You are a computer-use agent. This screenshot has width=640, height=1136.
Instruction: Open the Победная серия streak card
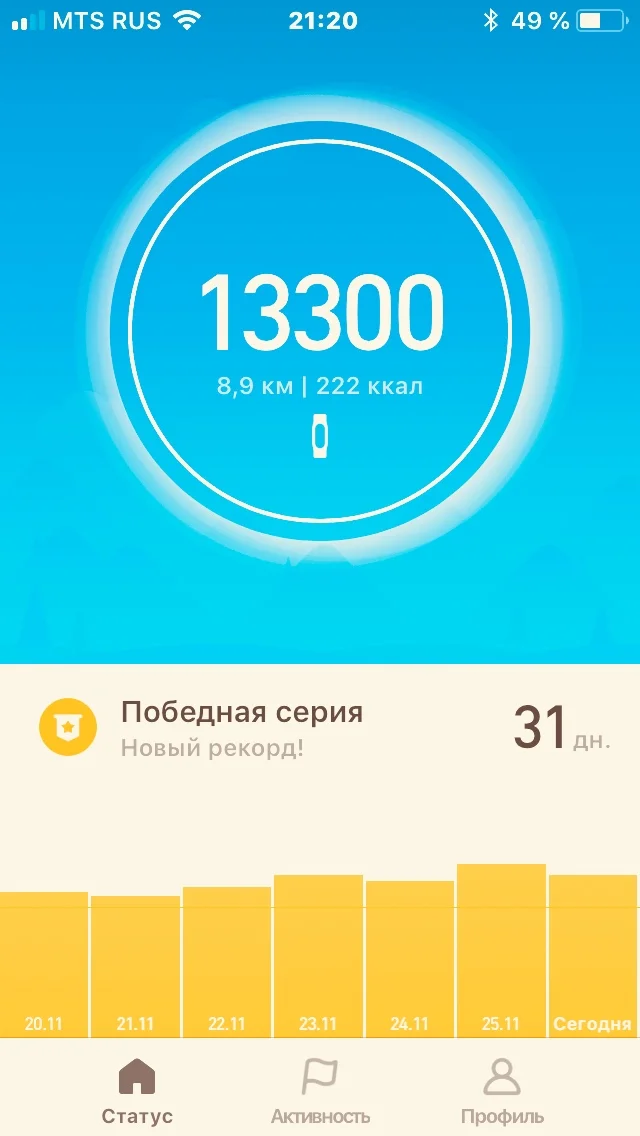[320, 728]
